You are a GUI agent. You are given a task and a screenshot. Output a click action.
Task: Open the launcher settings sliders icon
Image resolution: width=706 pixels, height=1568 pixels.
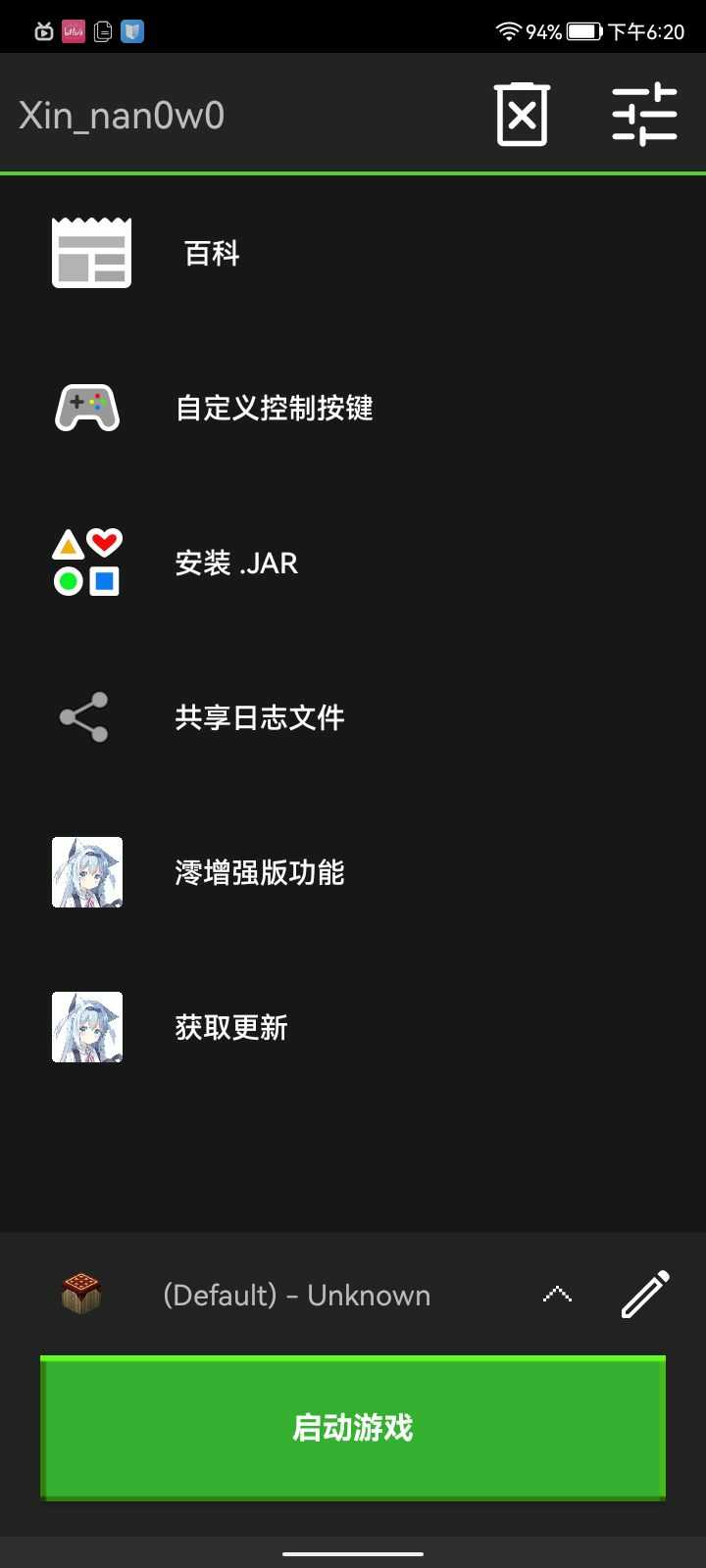[644, 116]
